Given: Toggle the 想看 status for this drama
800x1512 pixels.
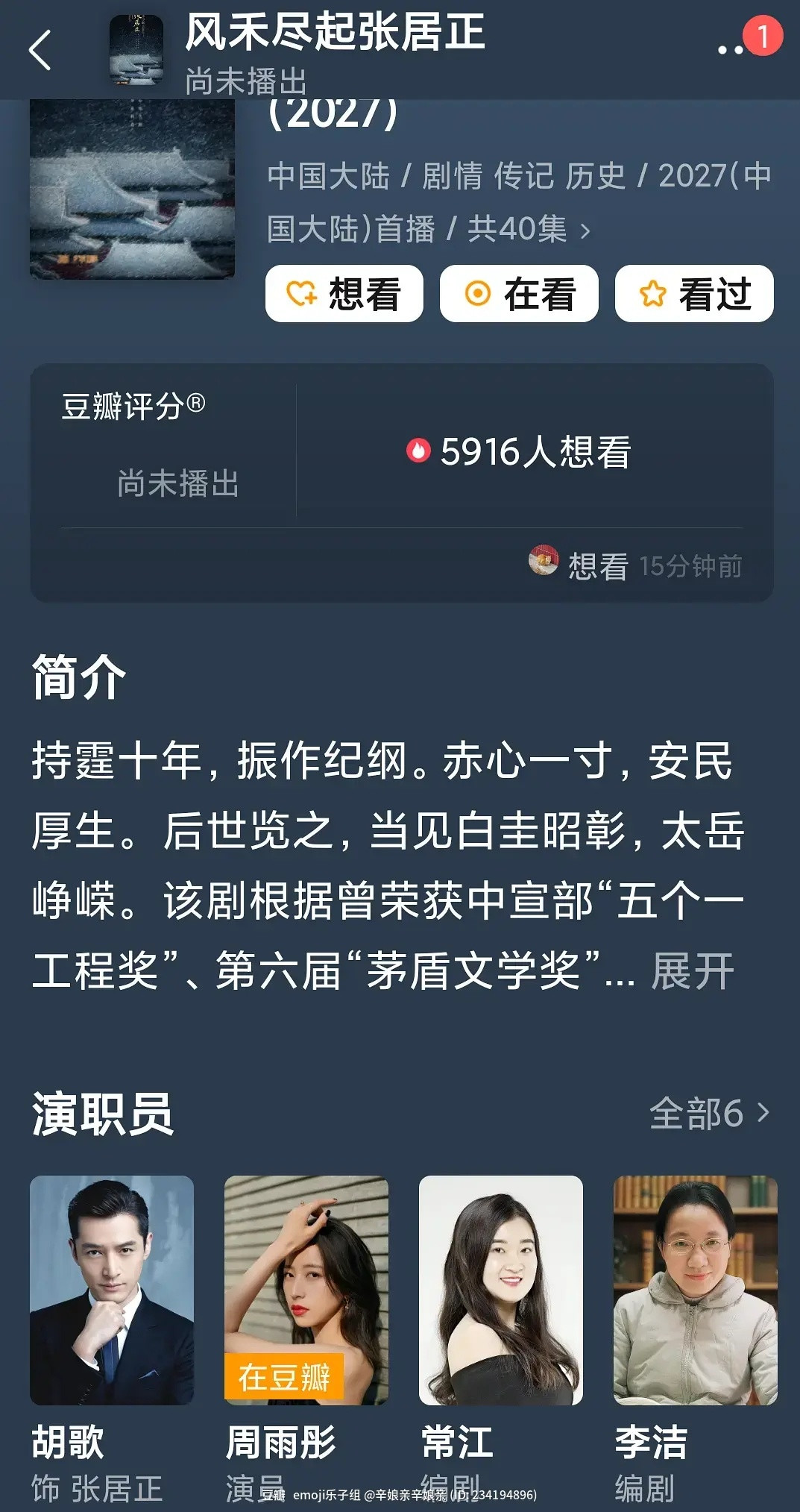Looking at the screenshot, I should point(345,294).
